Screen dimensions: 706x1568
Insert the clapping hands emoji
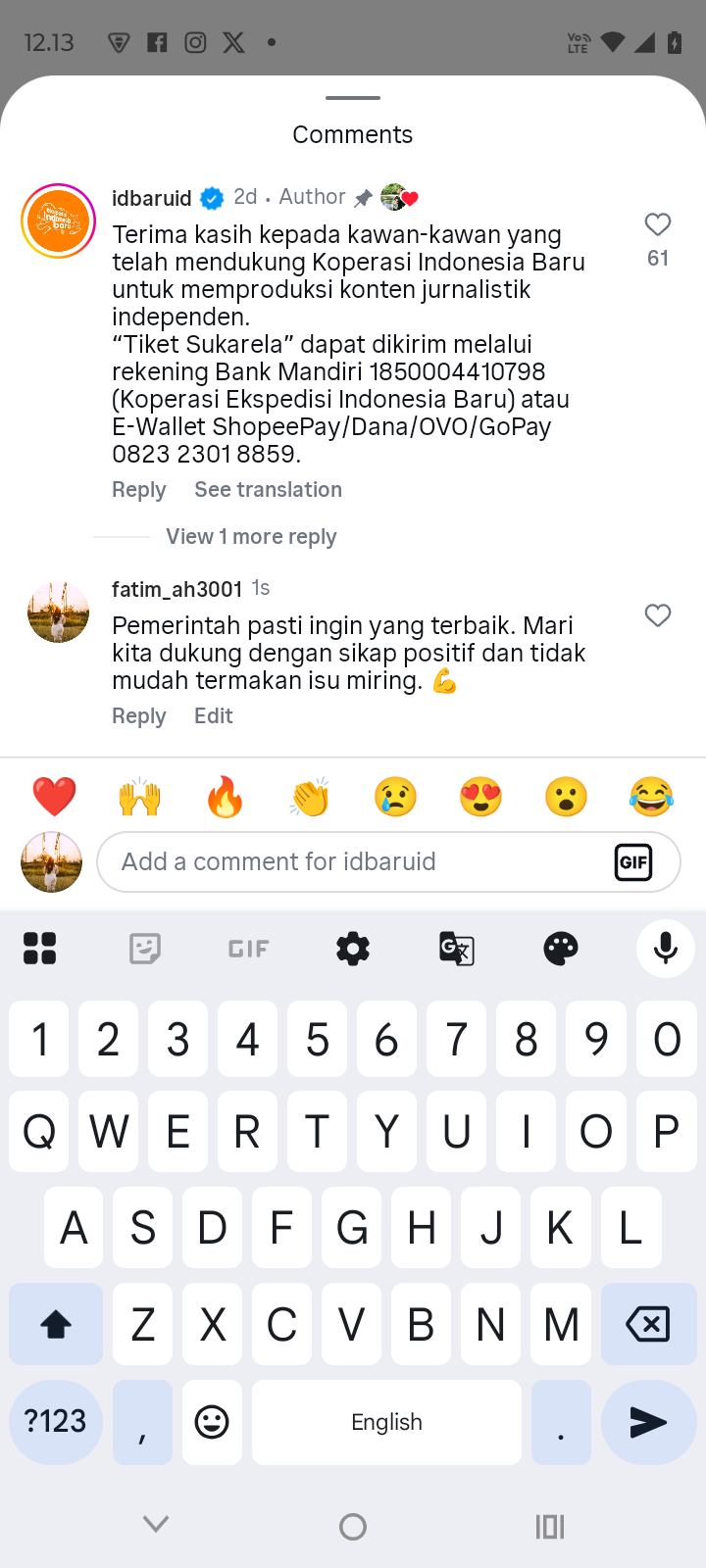310,797
